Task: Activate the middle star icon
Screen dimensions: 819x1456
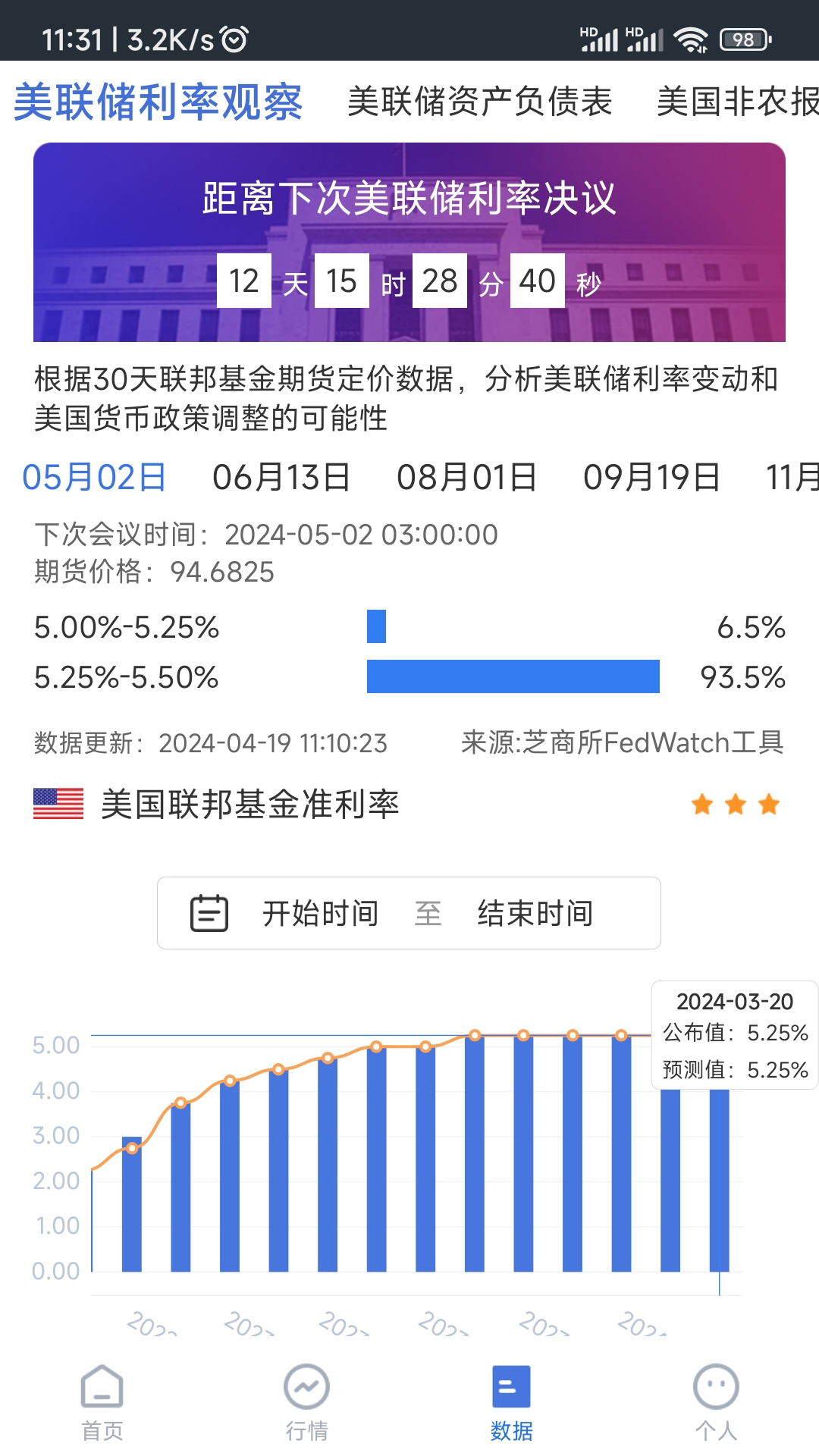Action: click(734, 804)
